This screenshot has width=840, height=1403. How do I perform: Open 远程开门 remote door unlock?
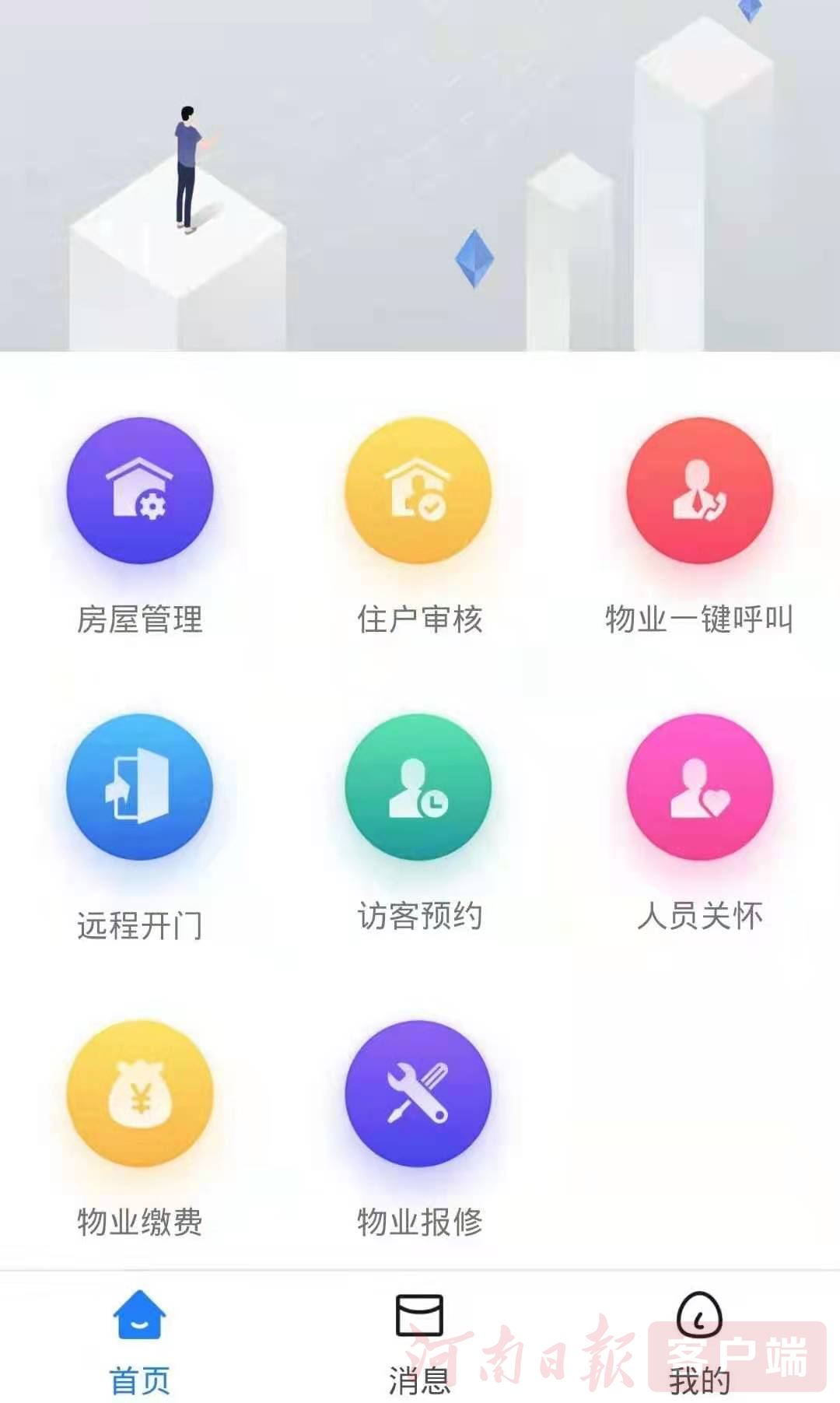pyautogui.click(x=139, y=787)
